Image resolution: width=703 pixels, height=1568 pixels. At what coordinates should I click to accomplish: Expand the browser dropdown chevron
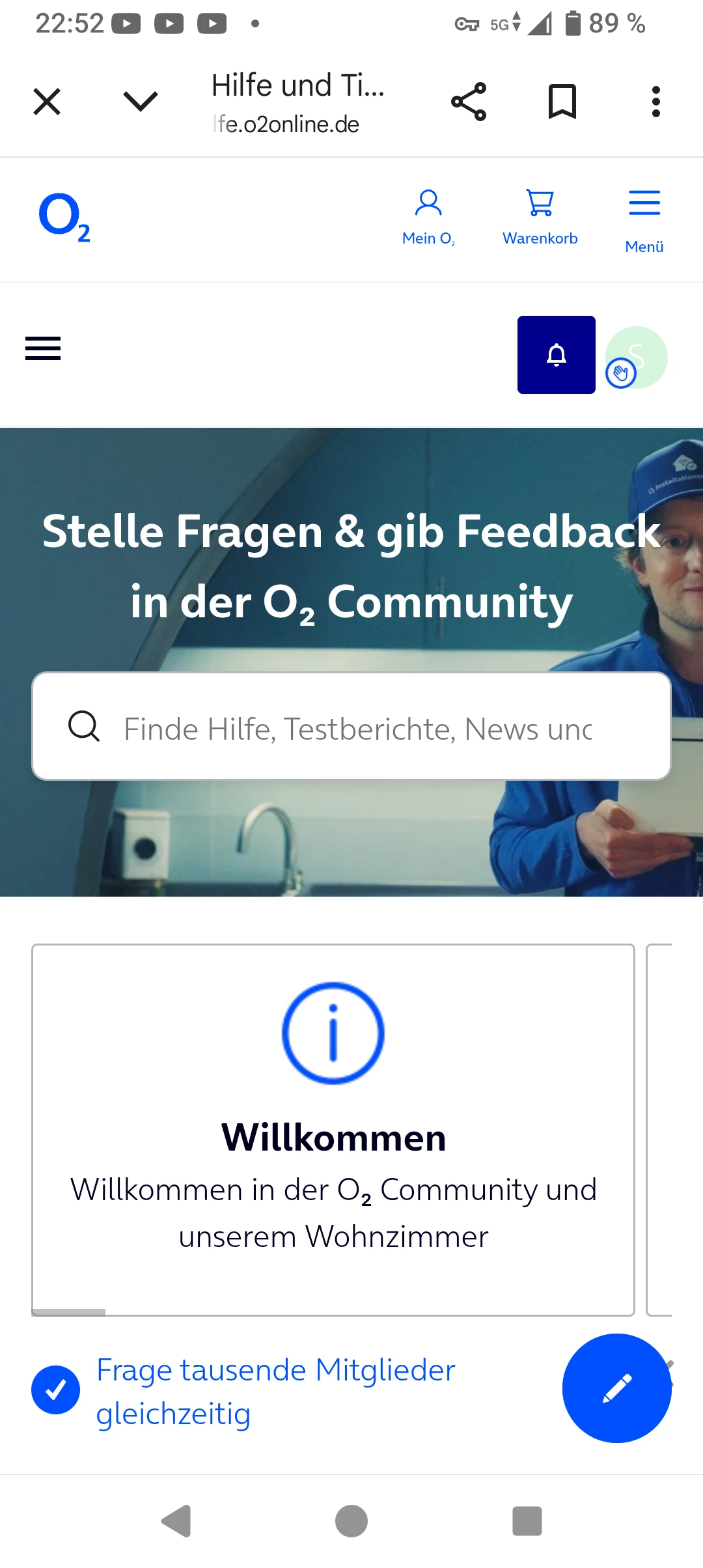pyautogui.click(x=140, y=102)
